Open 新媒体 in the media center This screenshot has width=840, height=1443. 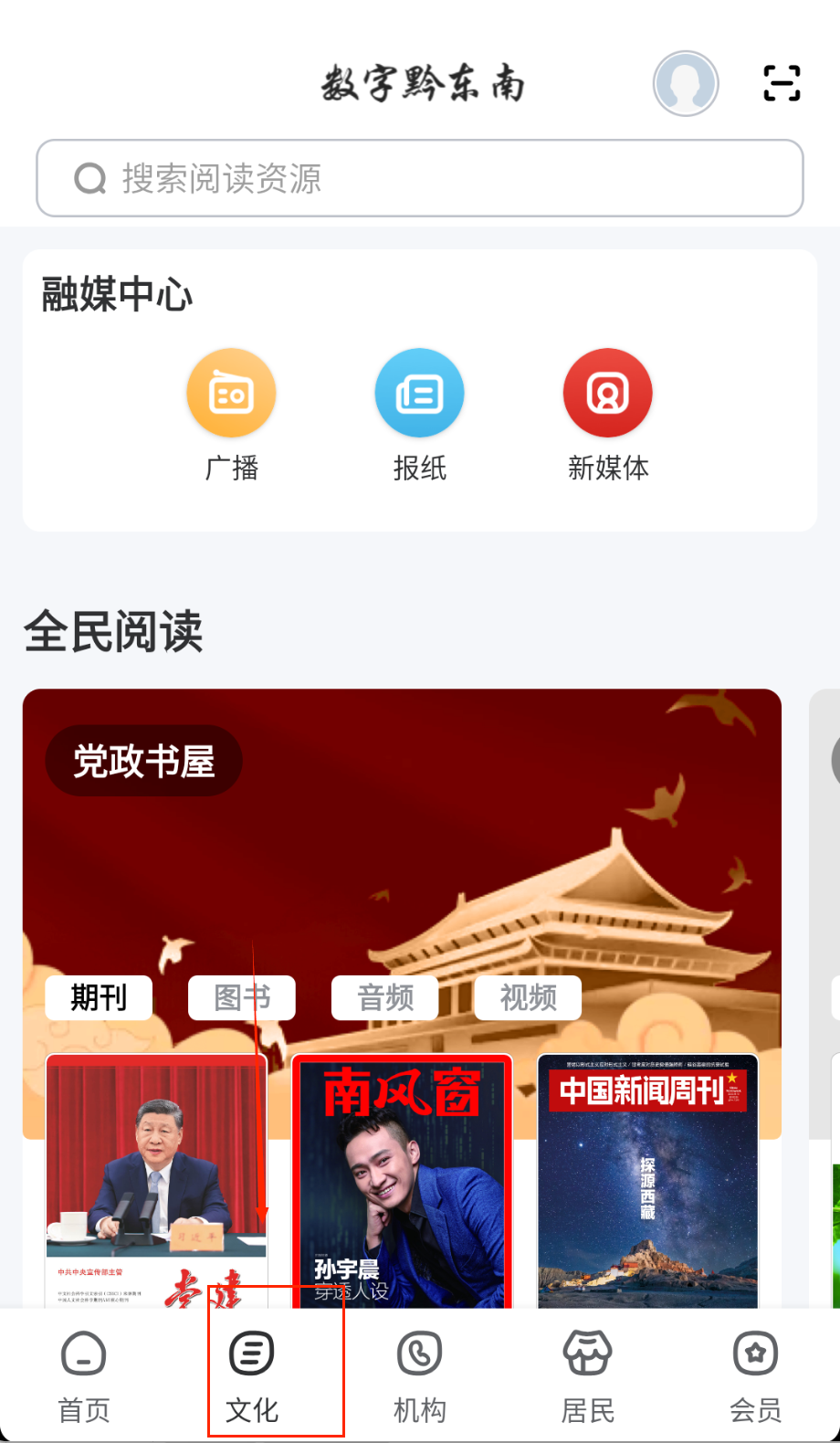[608, 394]
